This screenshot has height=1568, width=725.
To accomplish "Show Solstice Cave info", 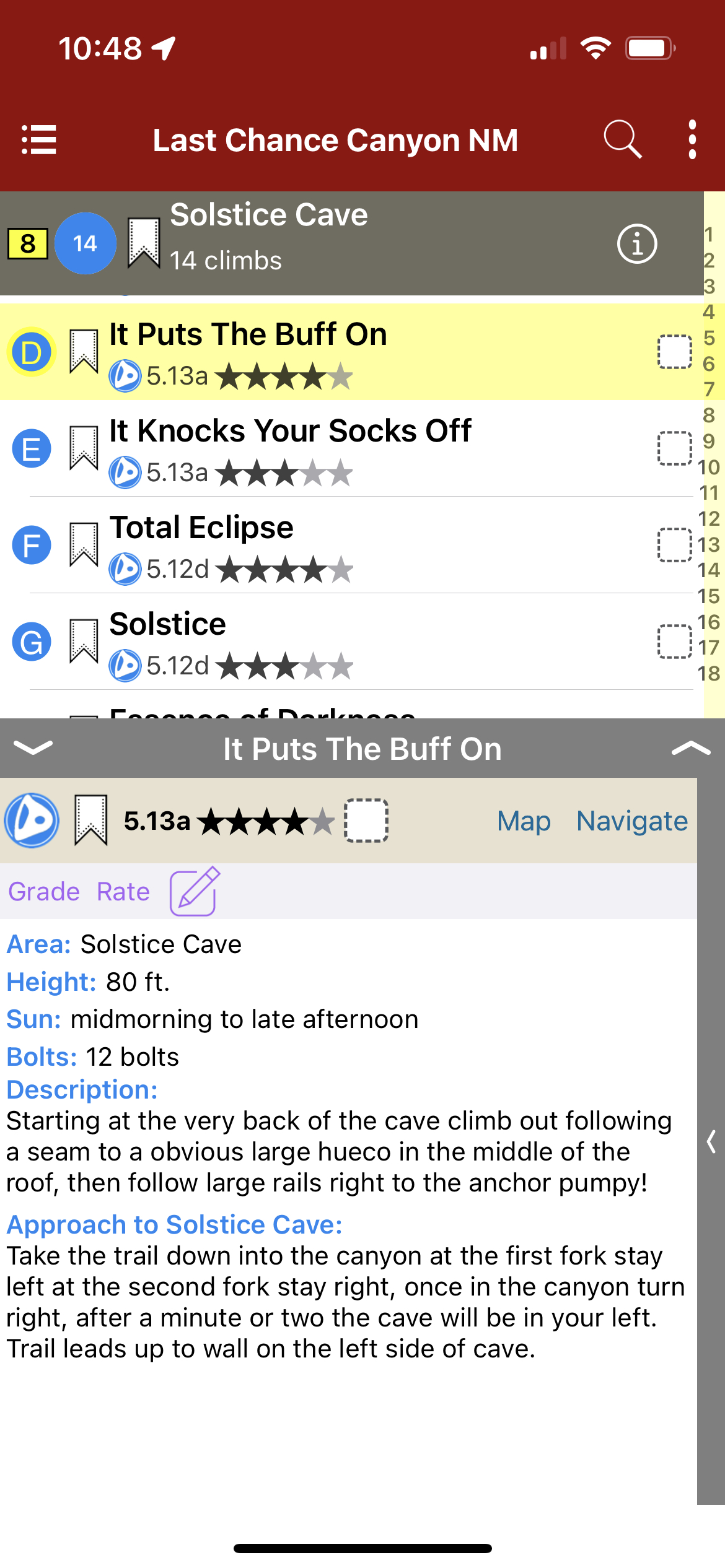I will coord(636,244).
